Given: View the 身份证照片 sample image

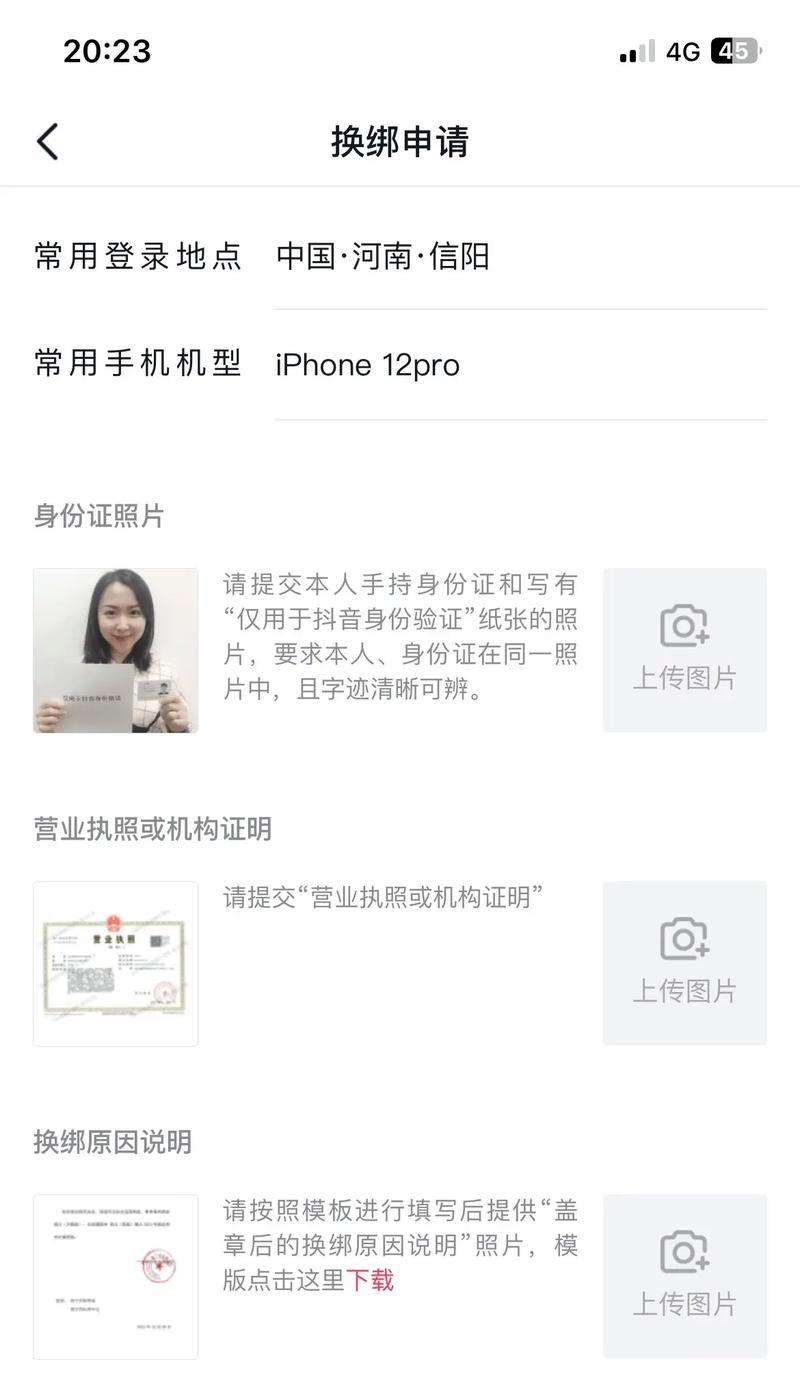Looking at the screenshot, I should tap(116, 651).
